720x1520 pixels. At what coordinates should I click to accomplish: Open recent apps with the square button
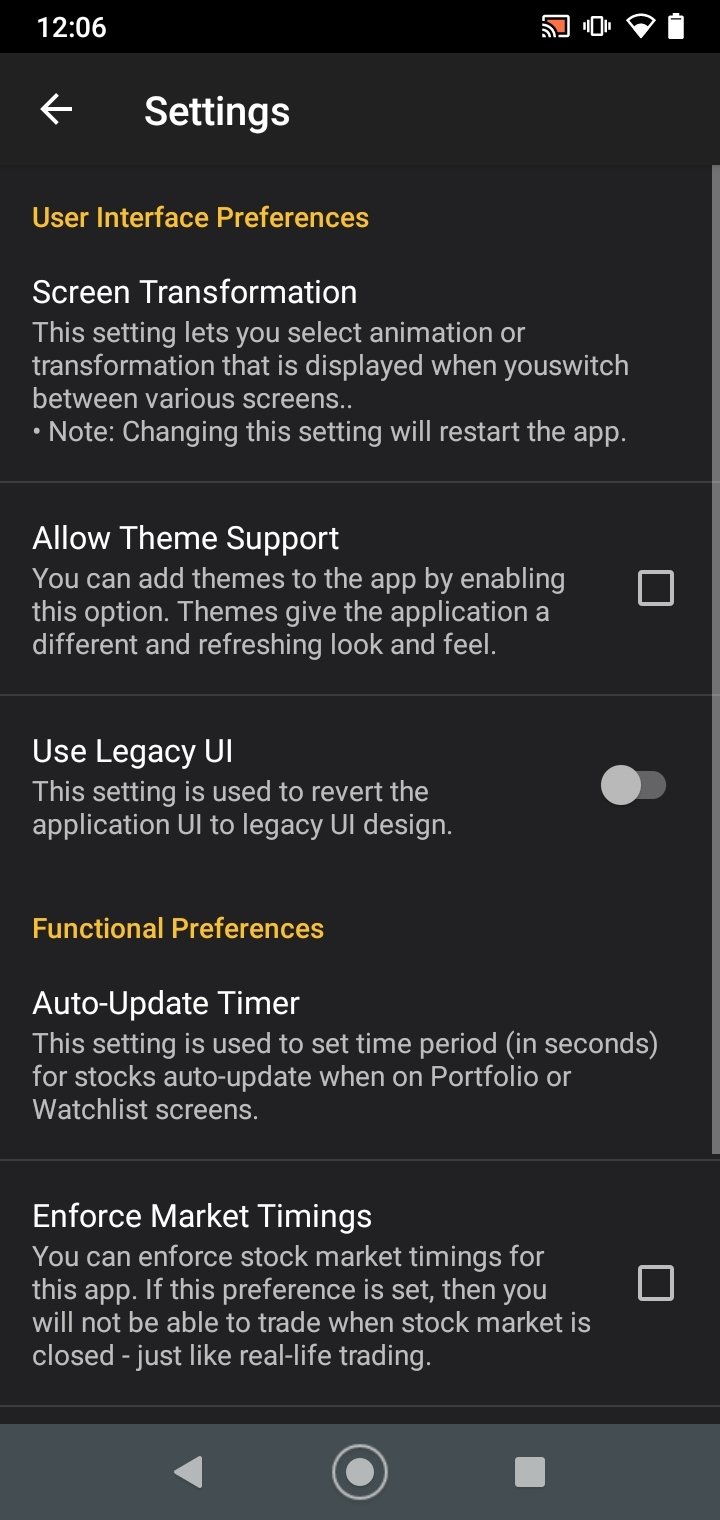pos(530,1472)
